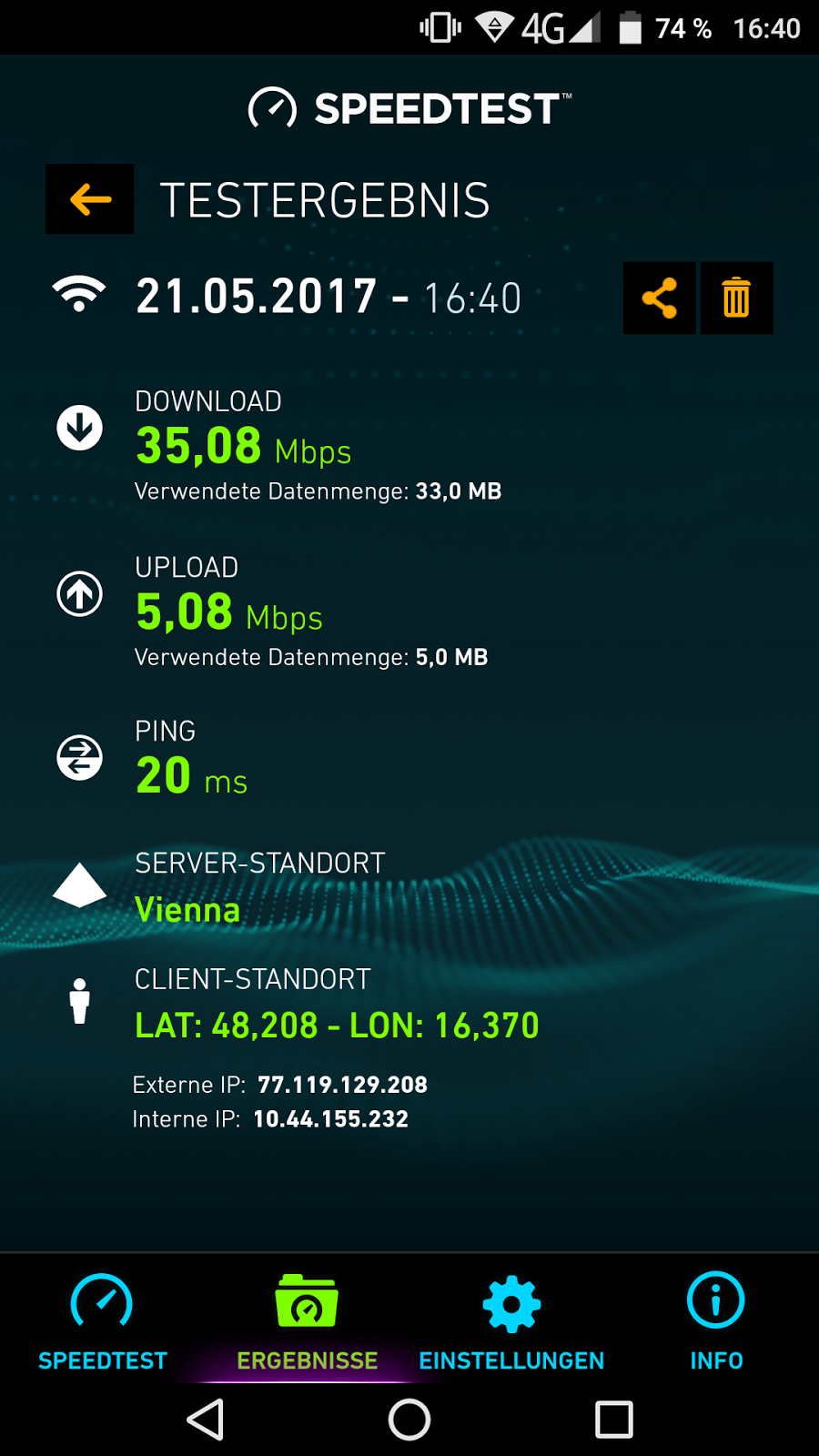Open the Einstellungen tab
Image resolution: width=819 pixels, height=1456 pixels.
click(x=511, y=1321)
